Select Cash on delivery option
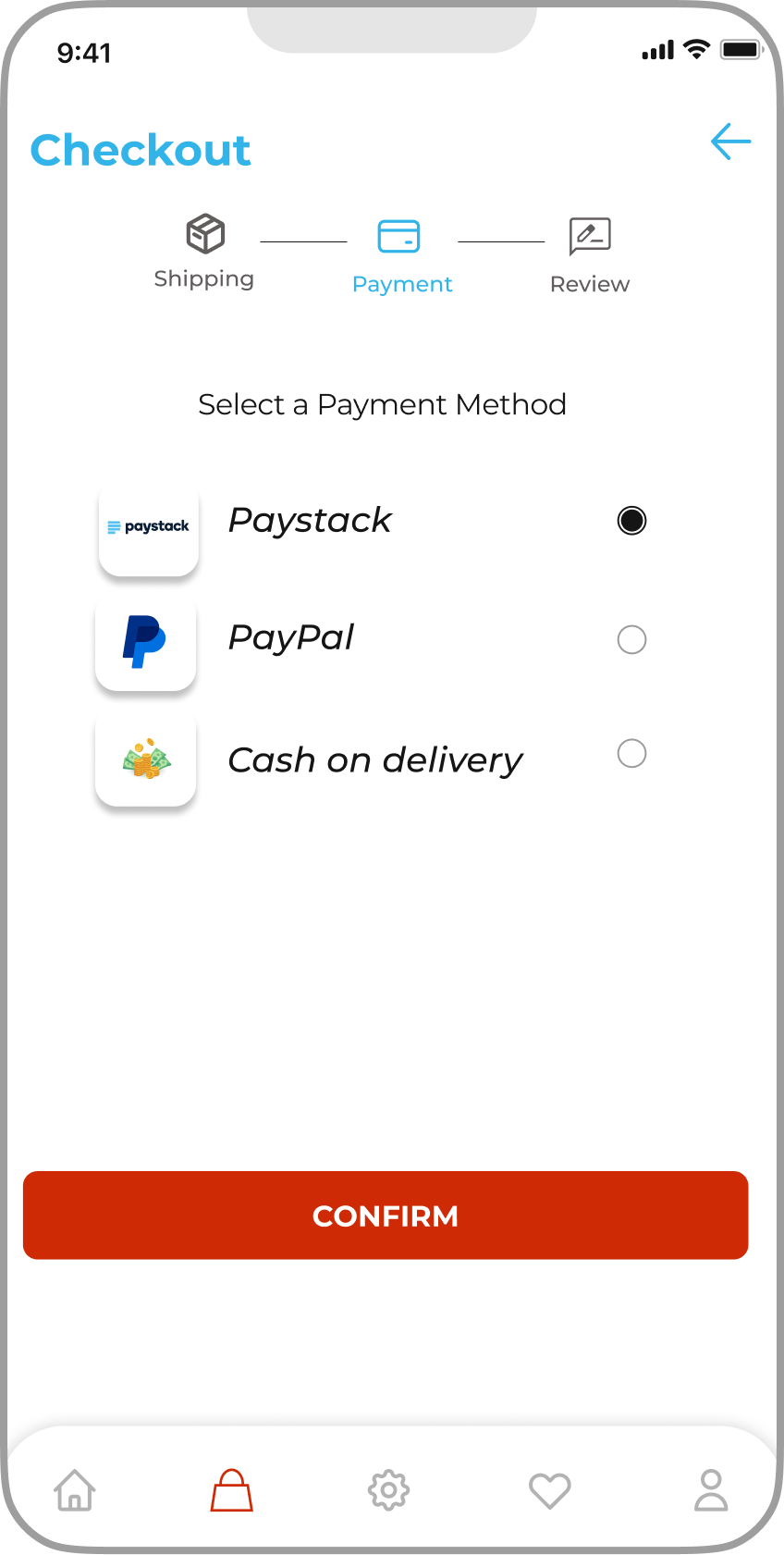 click(x=631, y=754)
